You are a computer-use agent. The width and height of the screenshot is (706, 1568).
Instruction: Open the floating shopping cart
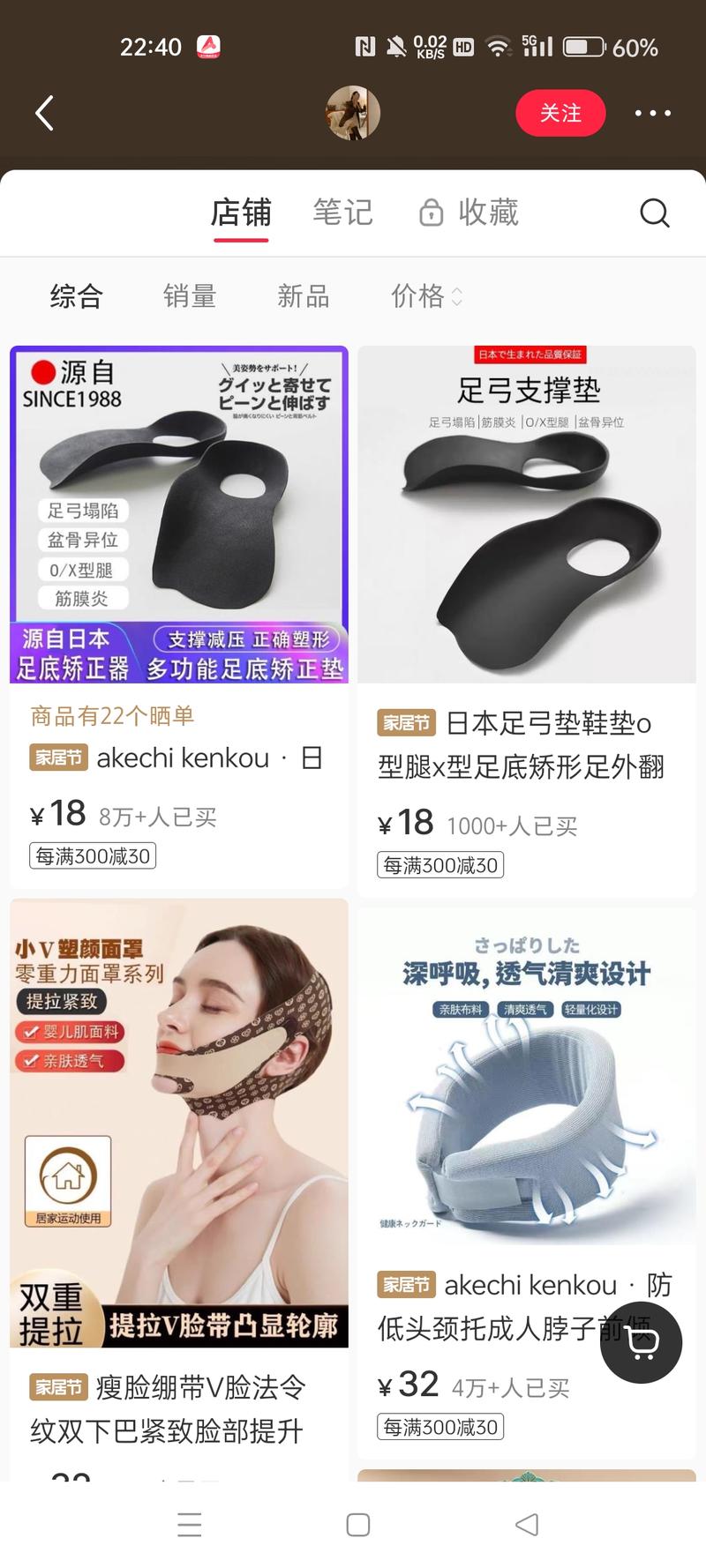(x=642, y=1342)
